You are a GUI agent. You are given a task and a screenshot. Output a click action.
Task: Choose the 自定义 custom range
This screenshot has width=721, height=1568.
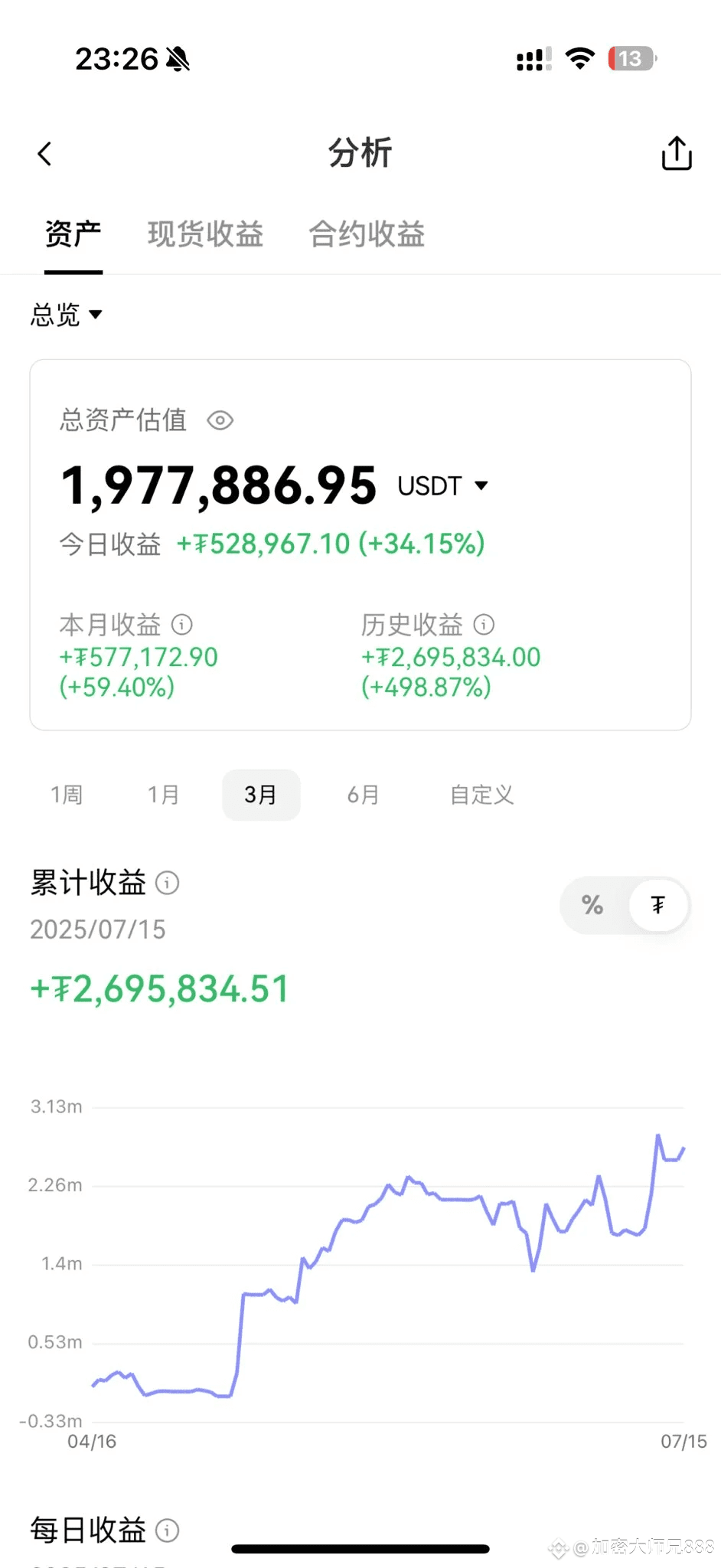(x=481, y=795)
